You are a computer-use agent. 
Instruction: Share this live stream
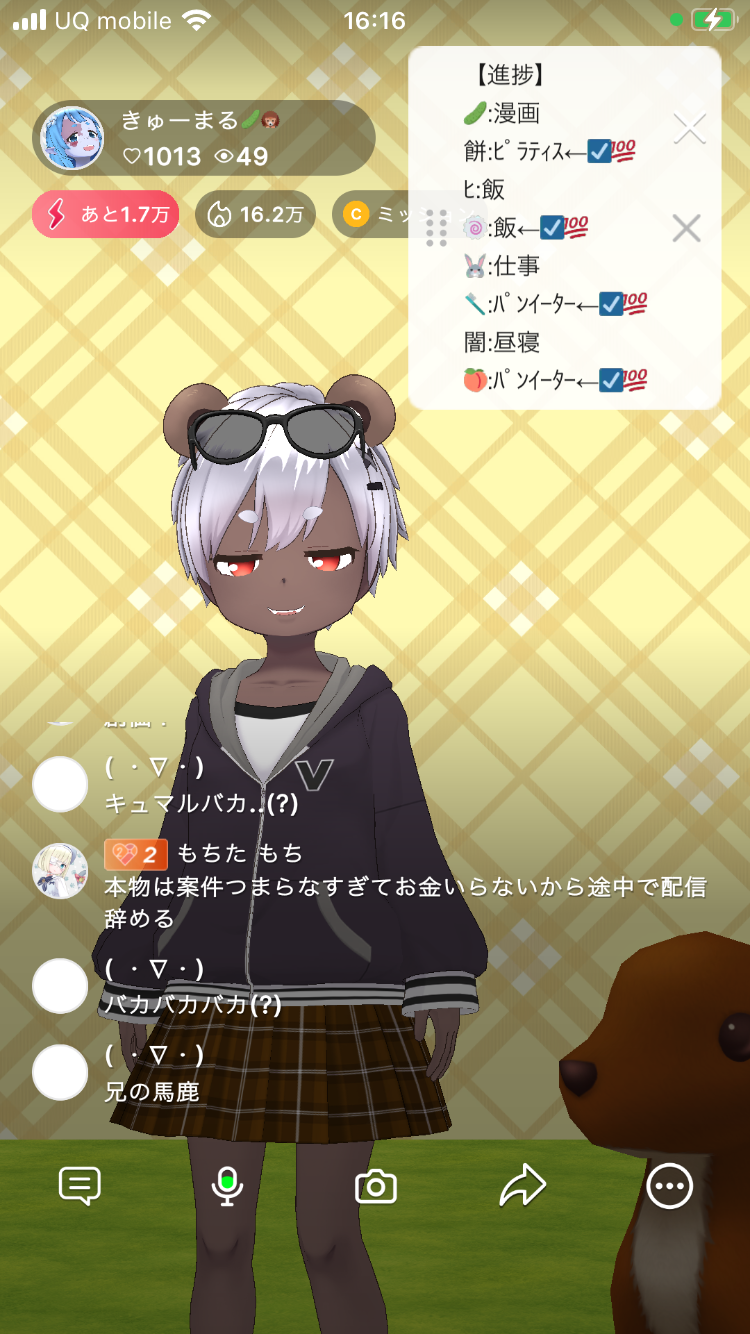(x=522, y=1186)
